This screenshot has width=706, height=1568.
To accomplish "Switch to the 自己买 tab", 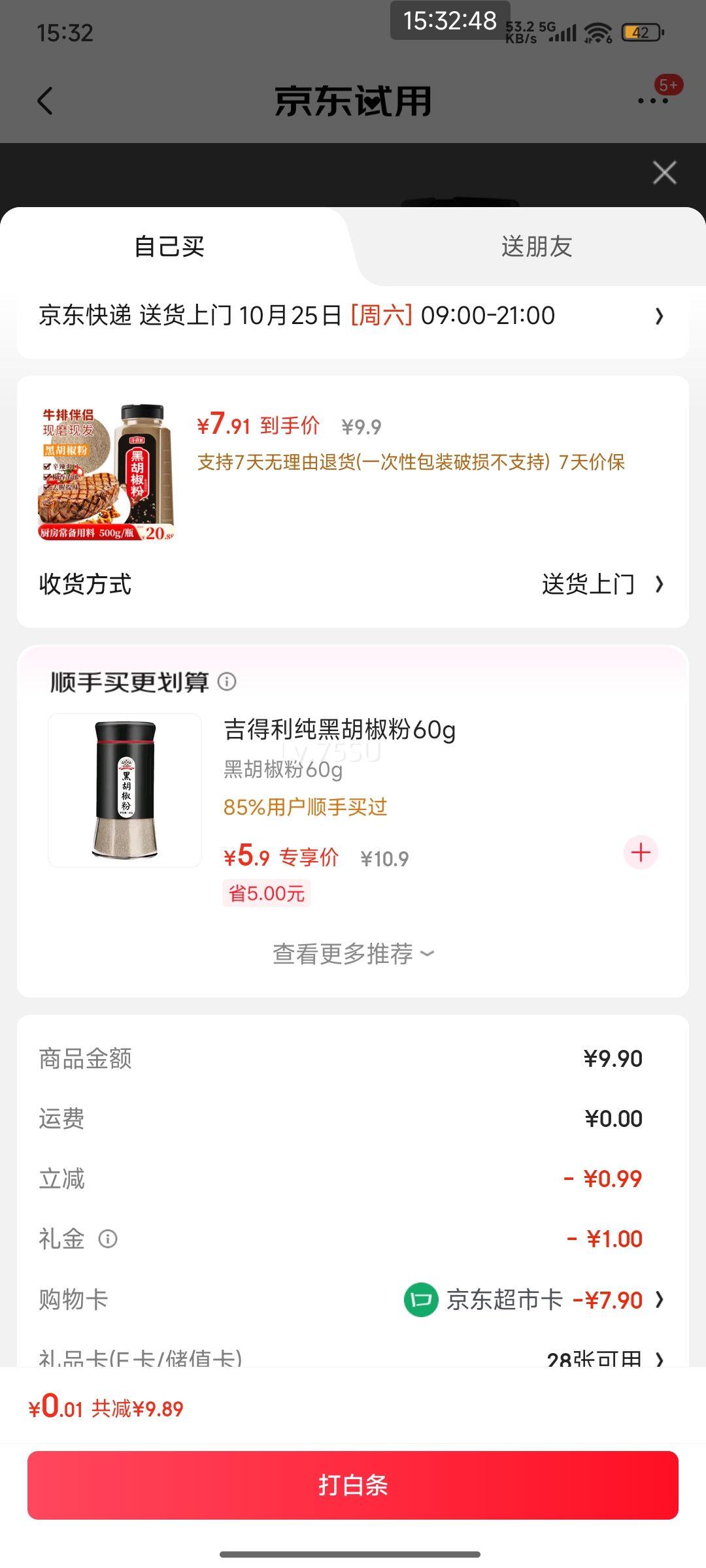I will [x=169, y=247].
